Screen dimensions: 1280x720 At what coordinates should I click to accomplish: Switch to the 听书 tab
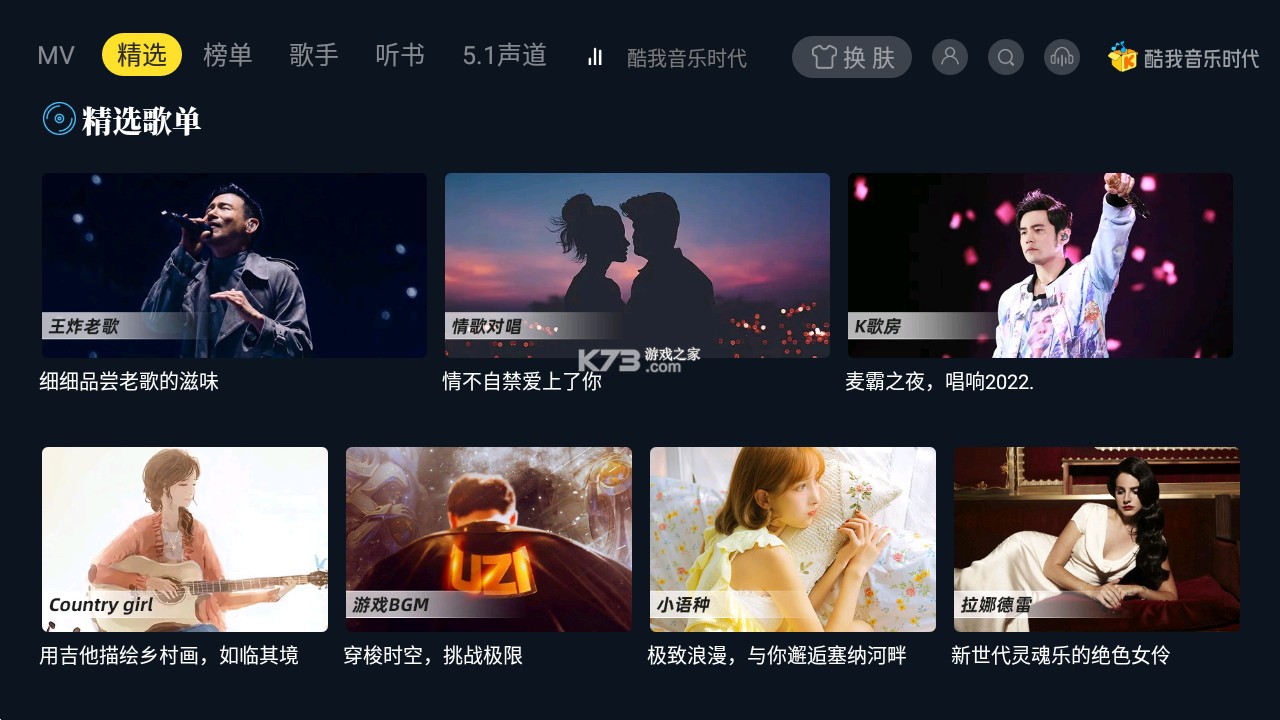(400, 56)
